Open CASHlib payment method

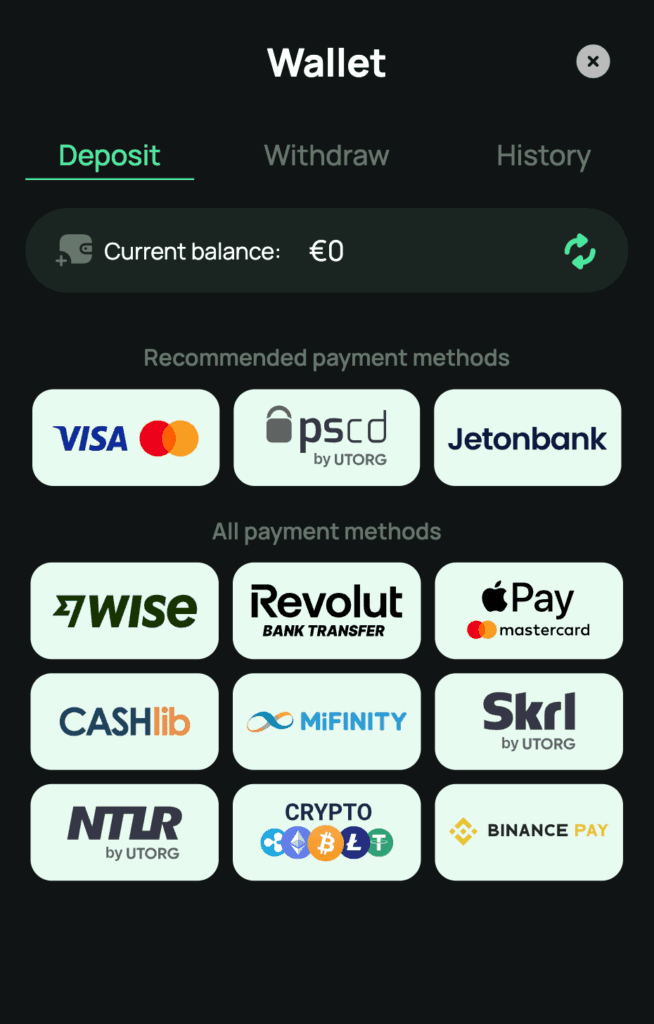click(x=125, y=721)
